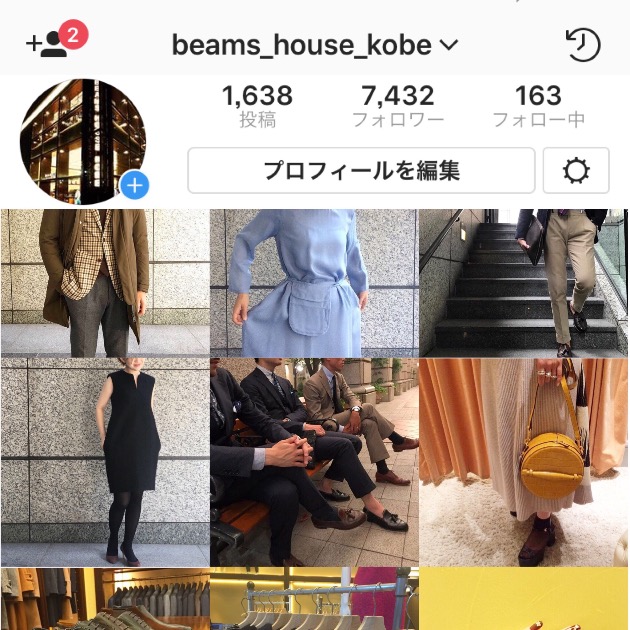The width and height of the screenshot is (630, 630).
Task: Open the blue dress with belt pouch post
Action: click(314, 282)
